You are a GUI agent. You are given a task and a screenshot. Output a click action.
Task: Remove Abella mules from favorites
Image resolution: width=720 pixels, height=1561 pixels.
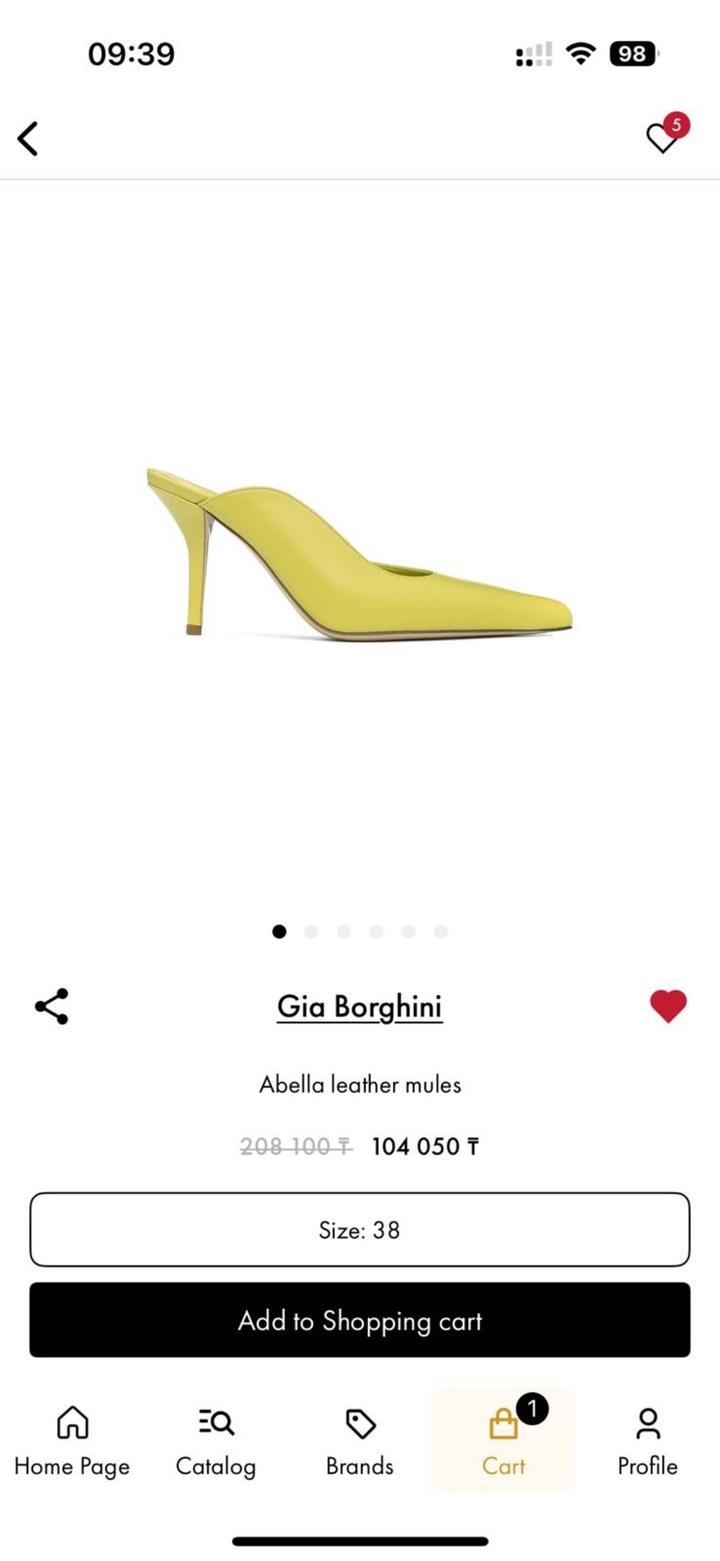[668, 1006]
